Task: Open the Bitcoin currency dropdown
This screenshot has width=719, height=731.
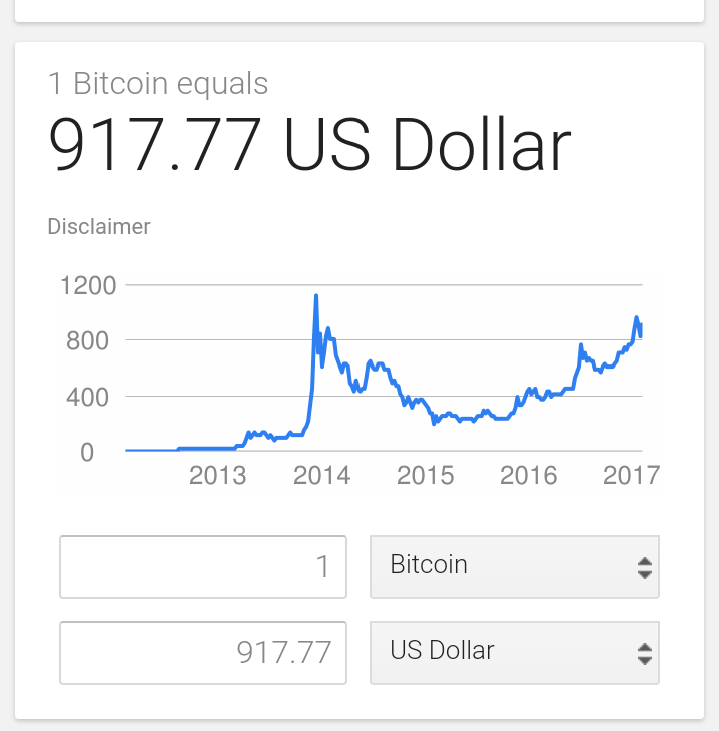Action: [x=514, y=567]
